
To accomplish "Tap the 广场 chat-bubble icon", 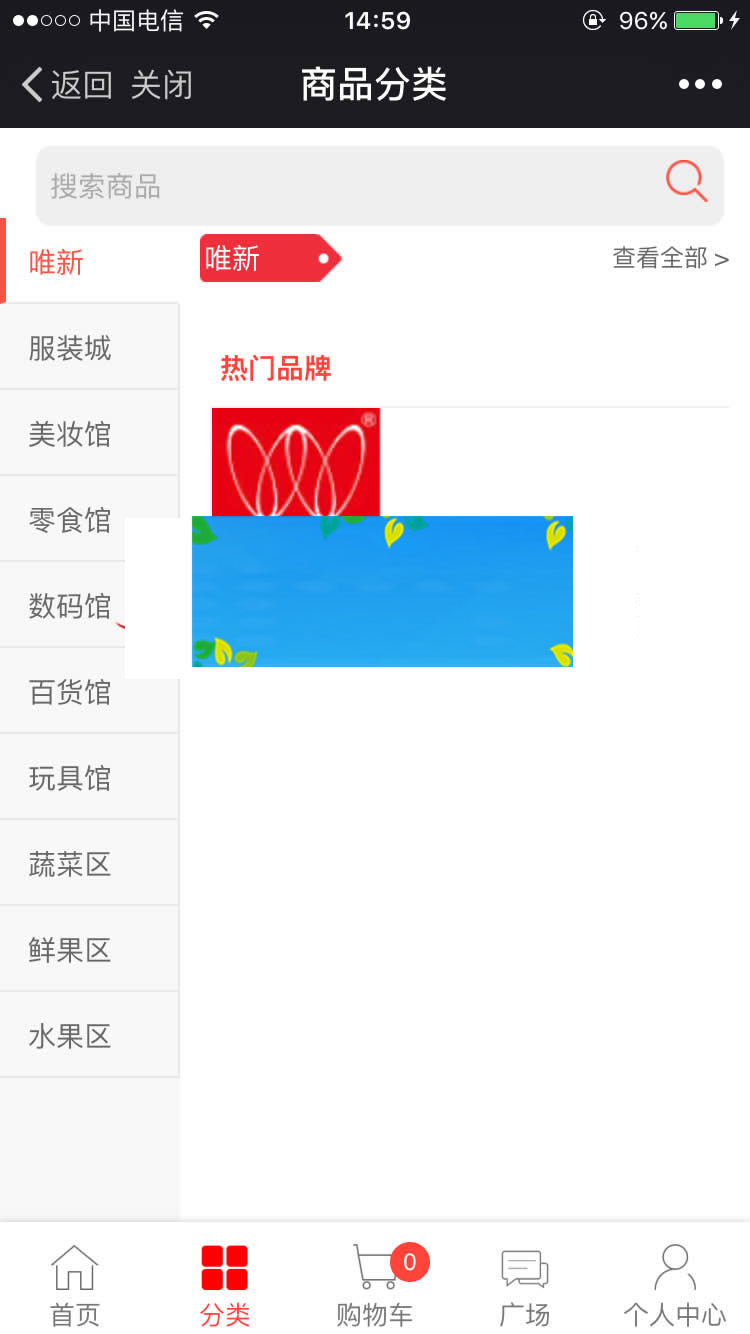I will tap(524, 1268).
